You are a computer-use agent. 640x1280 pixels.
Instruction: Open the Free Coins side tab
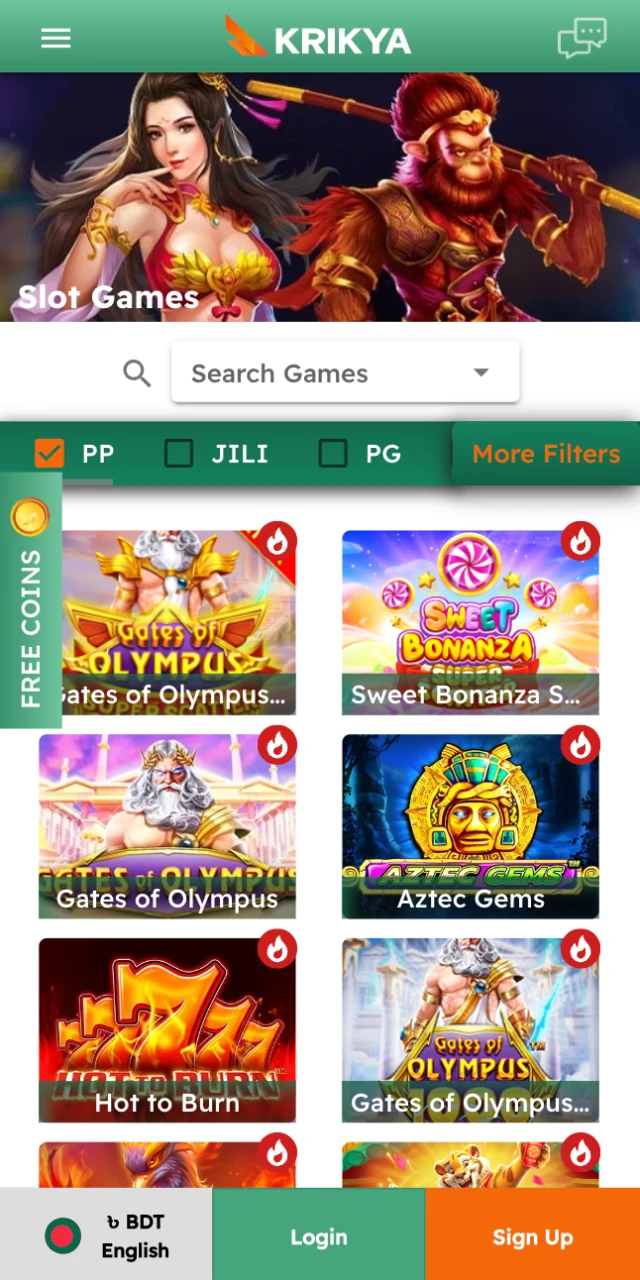point(31,600)
